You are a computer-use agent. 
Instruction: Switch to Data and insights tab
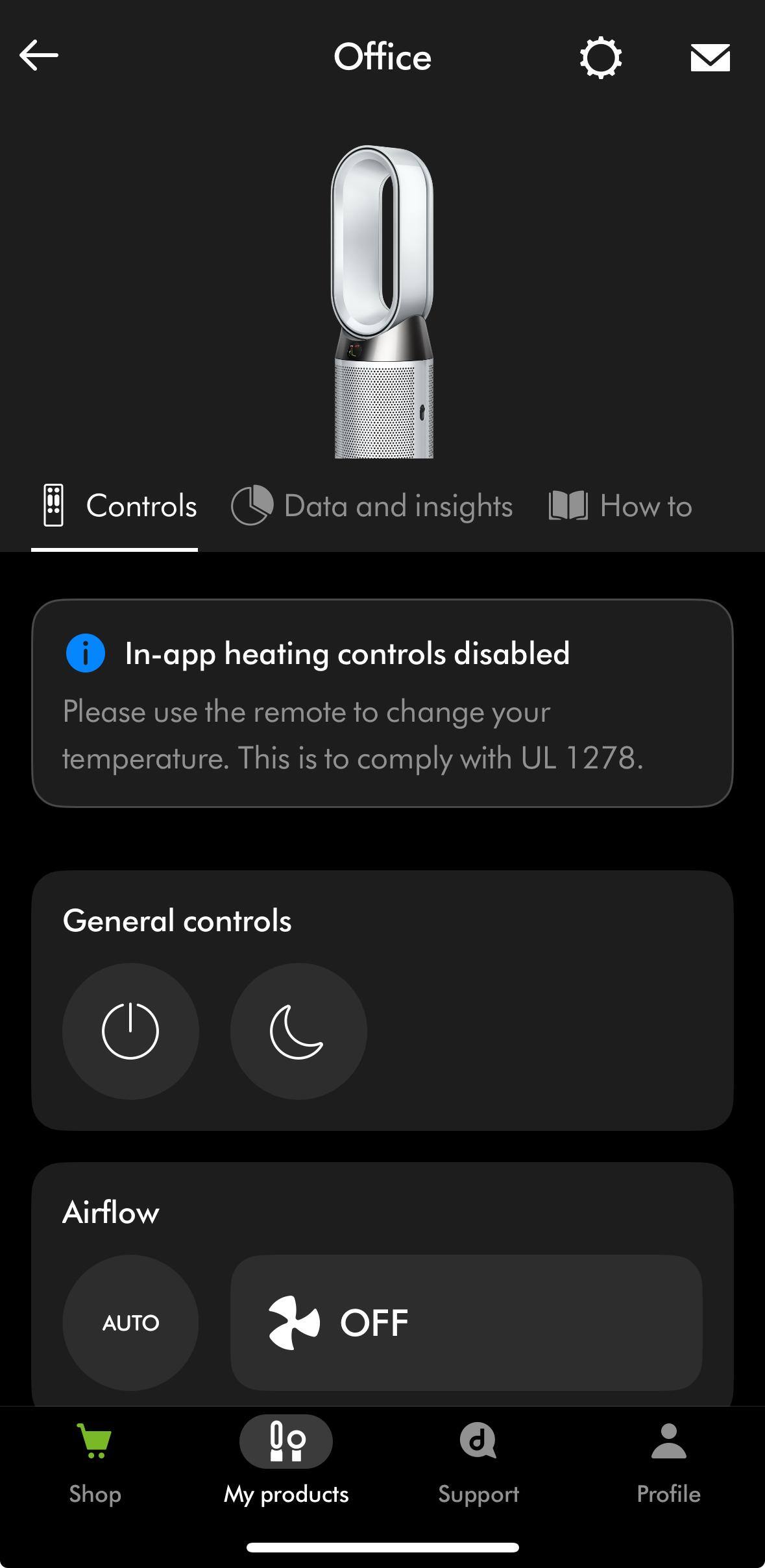[x=372, y=506]
